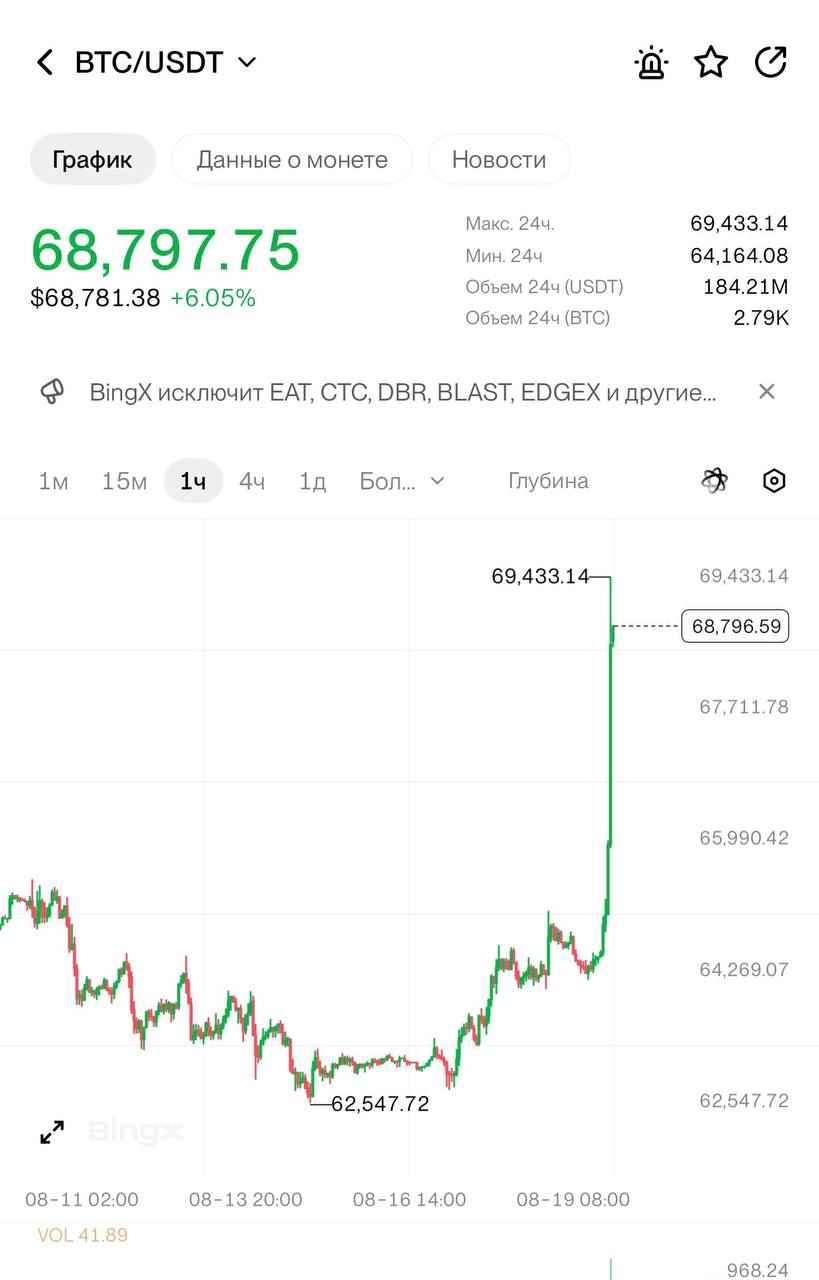Set a price alert with the siren icon
This screenshot has width=819, height=1280.
click(651, 63)
